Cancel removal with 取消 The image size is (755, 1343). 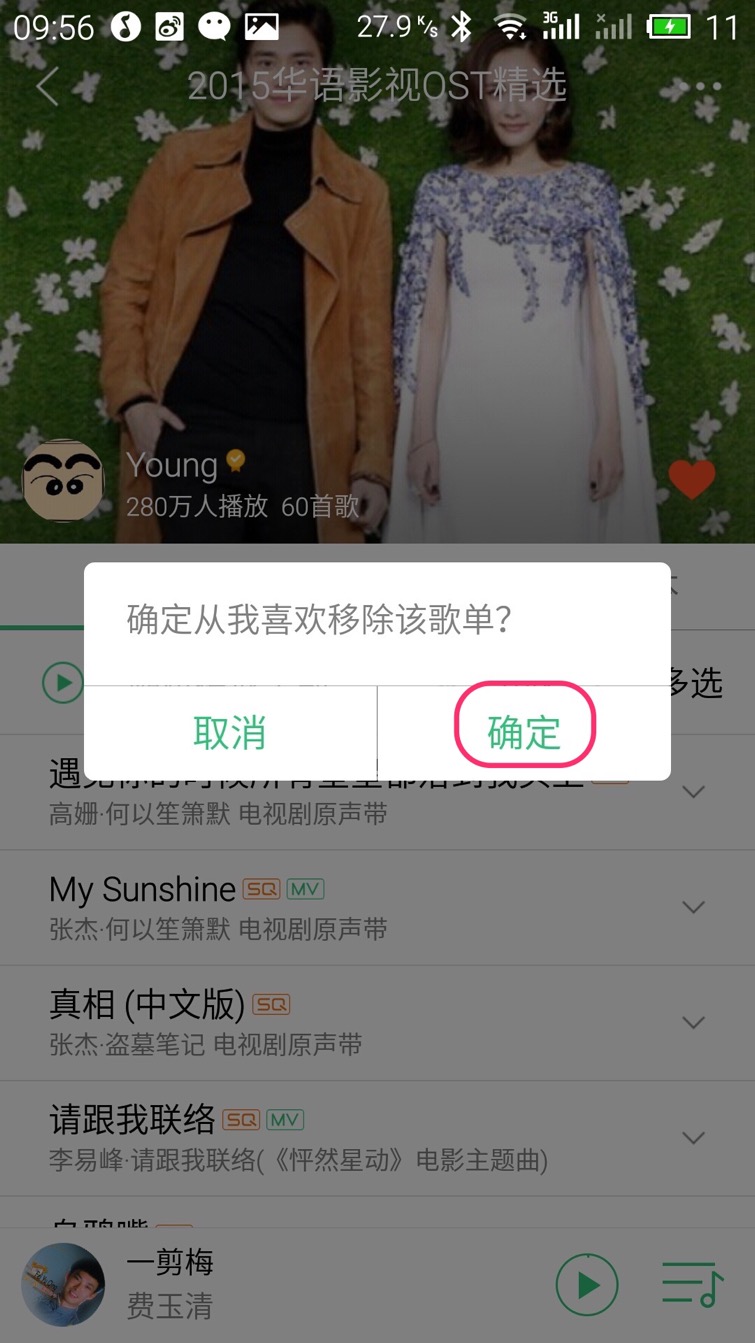point(230,732)
